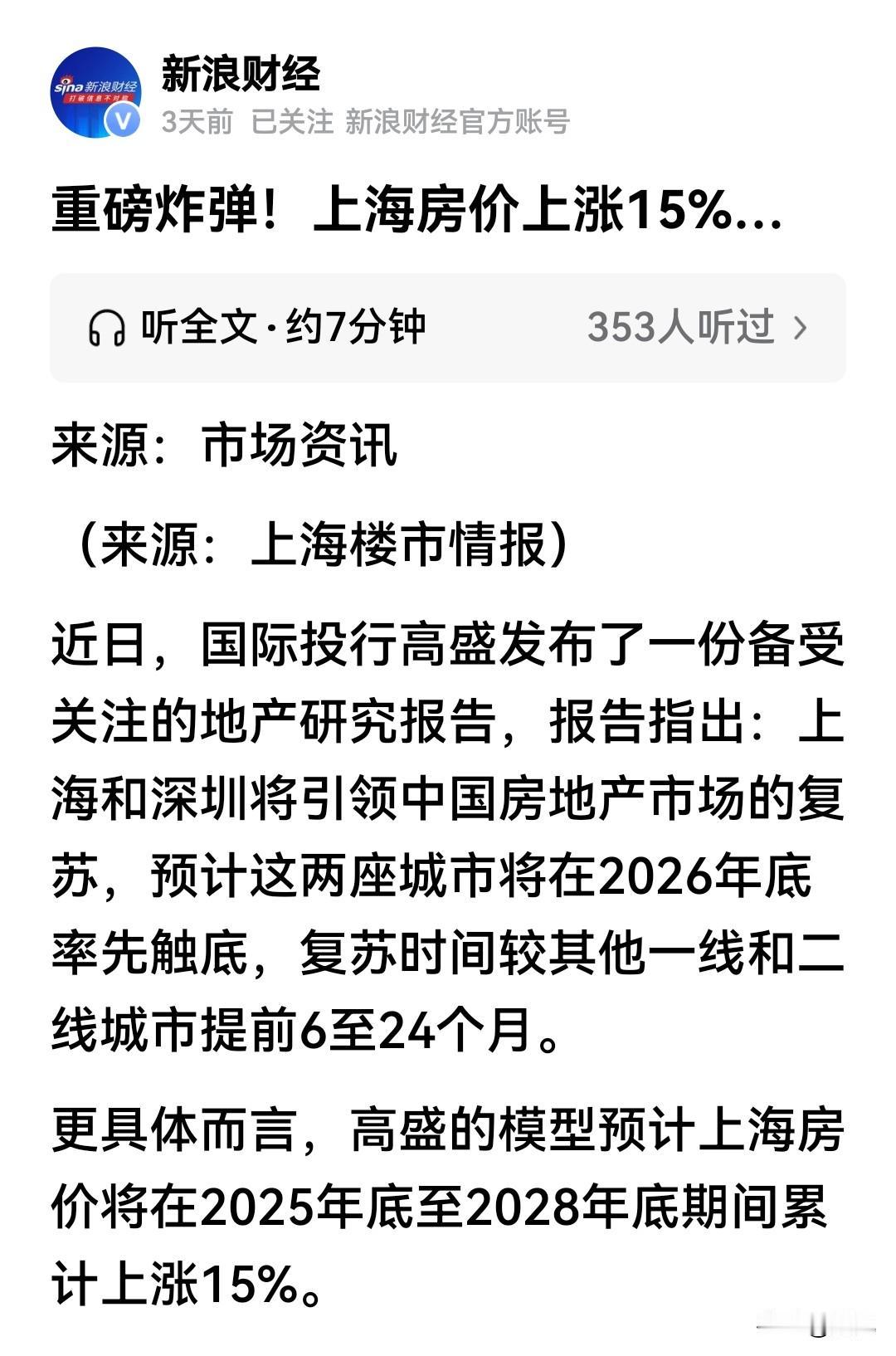The image size is (896, 1356).
Task: Tap the Sina Finance circular avatar
Action: point(95,91)
